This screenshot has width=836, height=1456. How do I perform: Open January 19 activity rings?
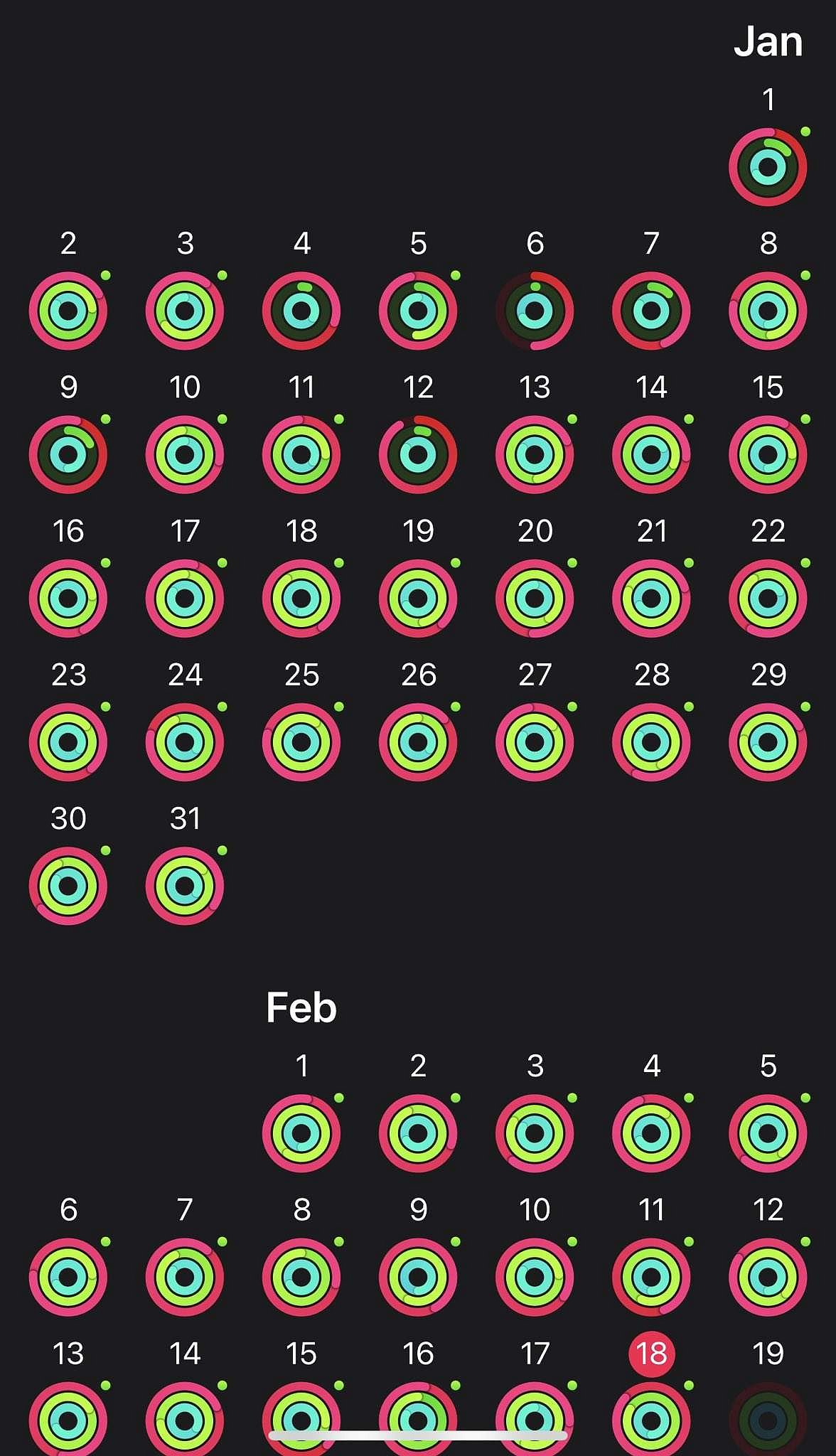(418, 598)
